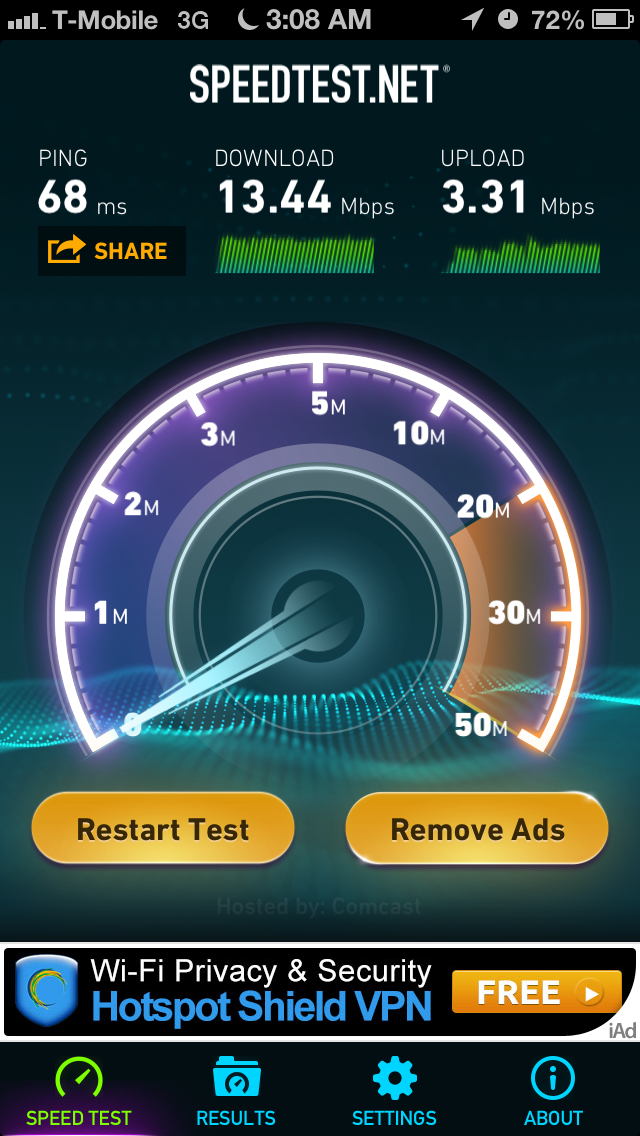640x1136 pixels.
Task: Share the speed test result
Action: coord(112,251)
